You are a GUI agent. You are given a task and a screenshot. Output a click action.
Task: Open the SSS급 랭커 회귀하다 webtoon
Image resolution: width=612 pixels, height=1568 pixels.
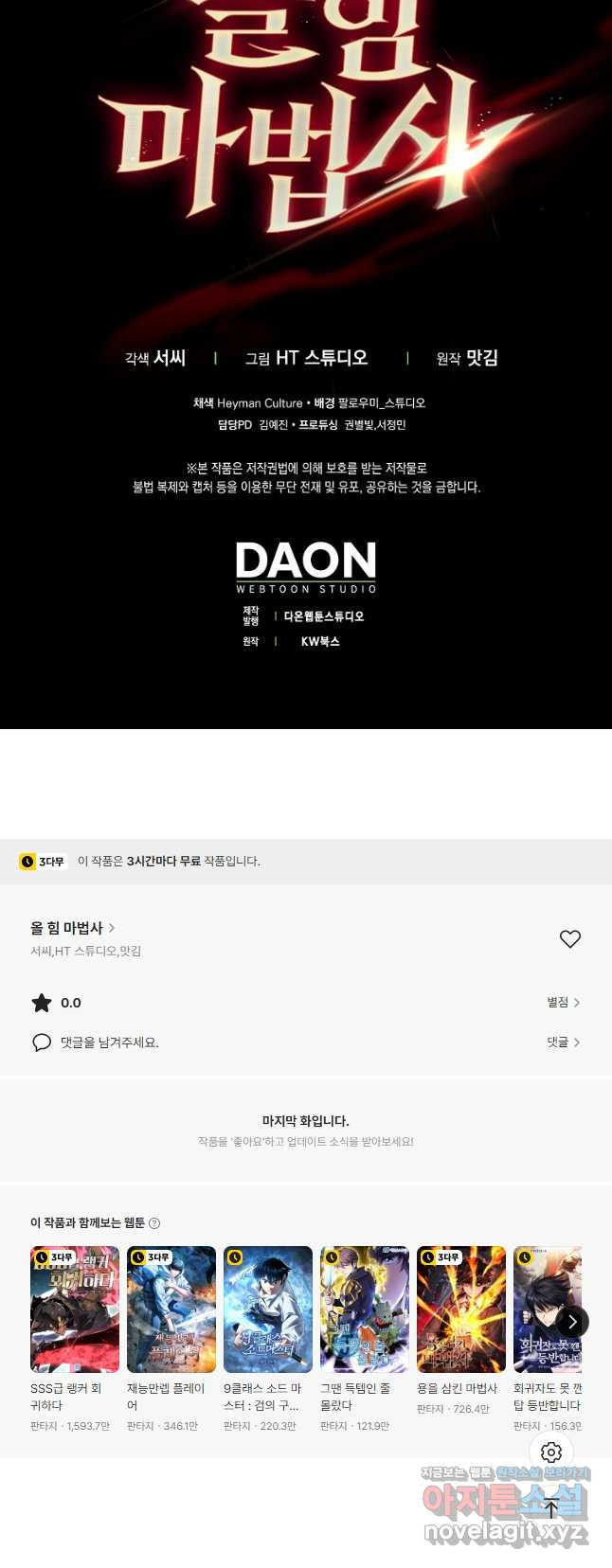(75, 1310)
